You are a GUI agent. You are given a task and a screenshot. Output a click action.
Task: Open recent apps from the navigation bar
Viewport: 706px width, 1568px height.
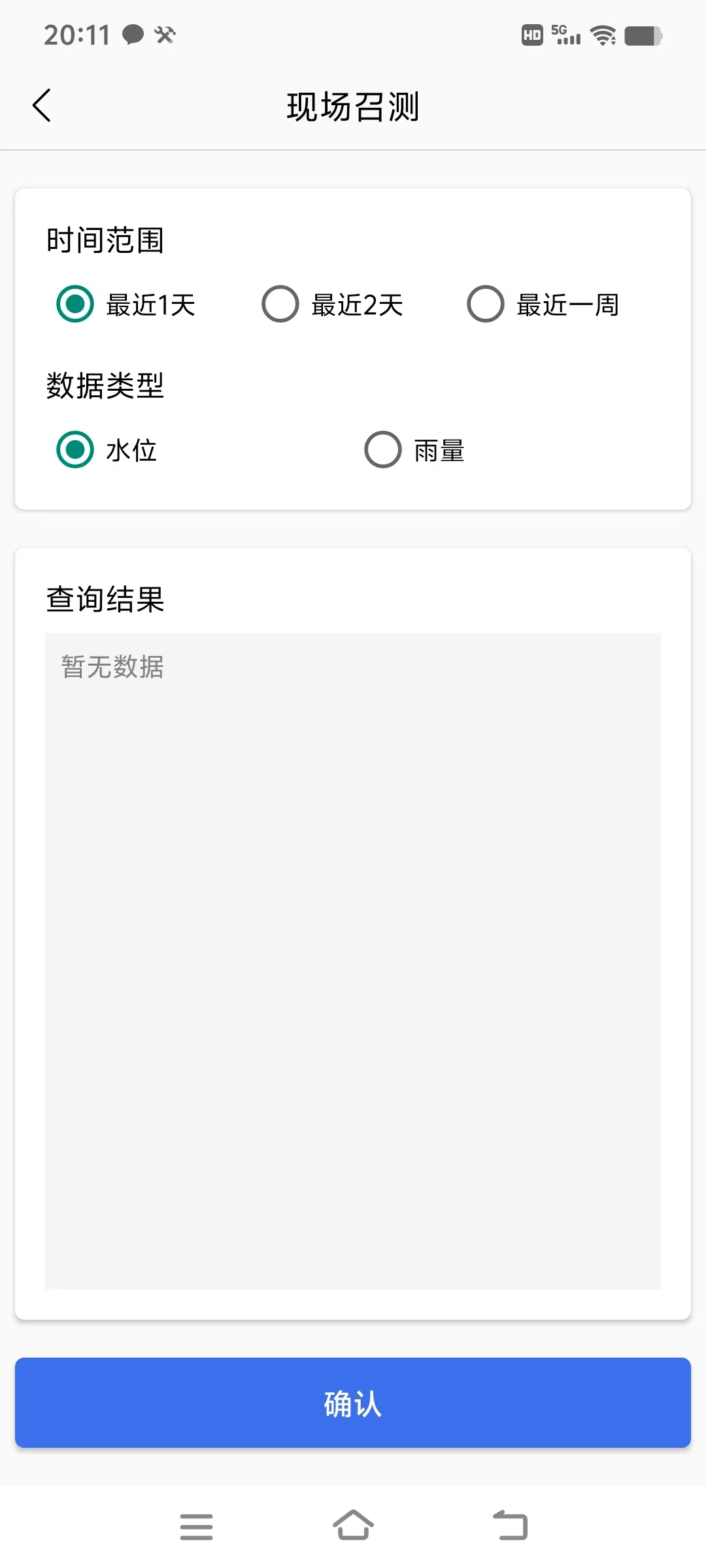click(x=196, y=1527)
